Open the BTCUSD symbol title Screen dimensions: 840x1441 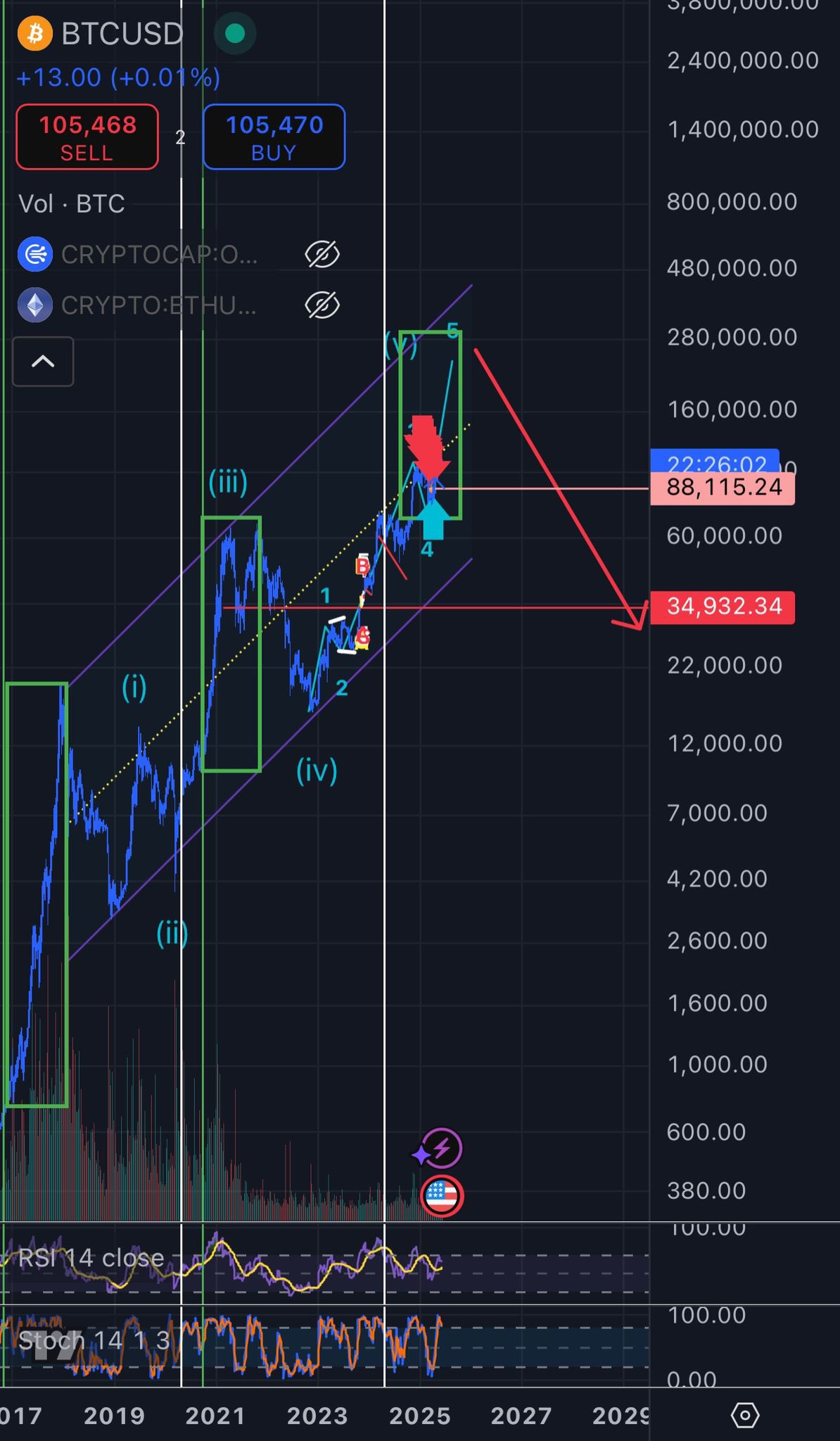tap(121, 34)
